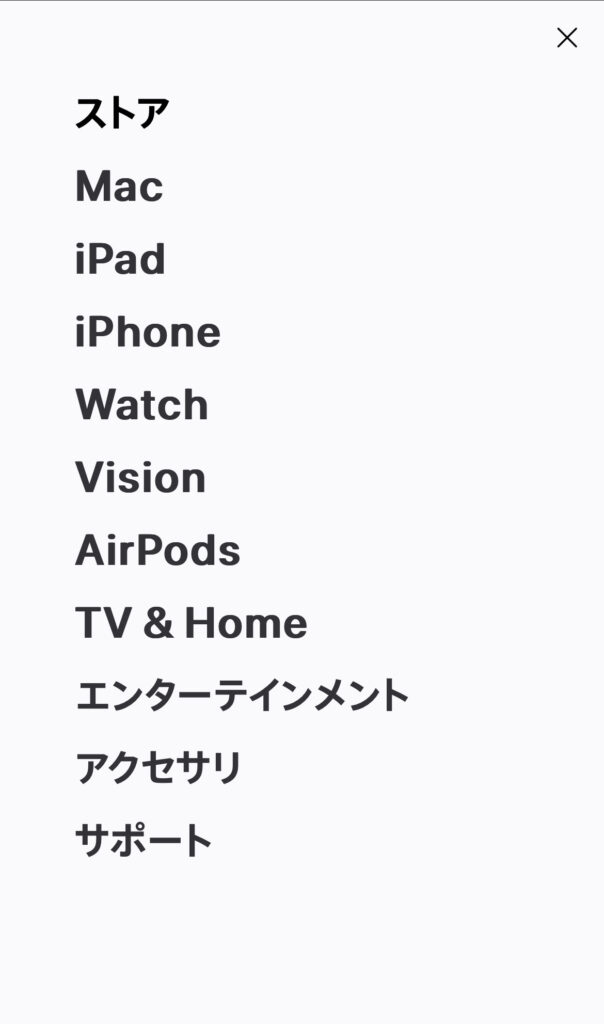The height and width of the screenshot is (1024, 604).
Task: Tap the Watch menu item
Action: pos(142,405)
